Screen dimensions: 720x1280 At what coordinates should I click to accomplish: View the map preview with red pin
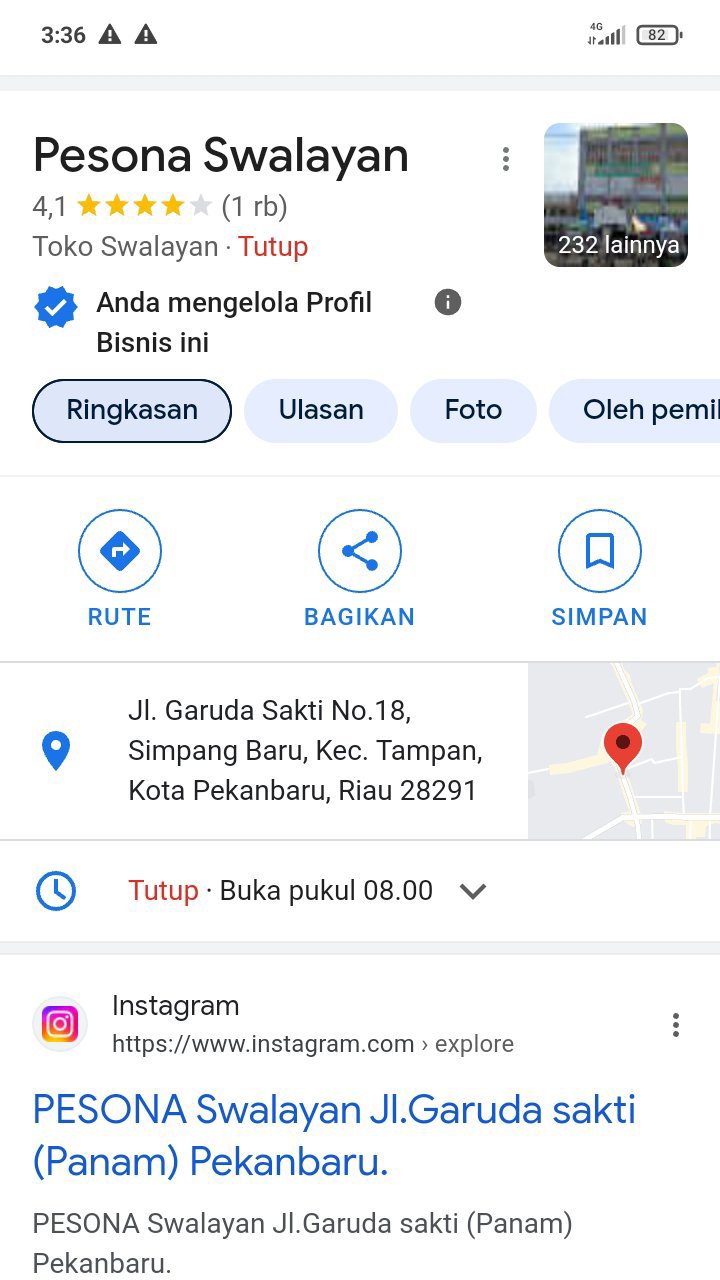click(623, 751)
